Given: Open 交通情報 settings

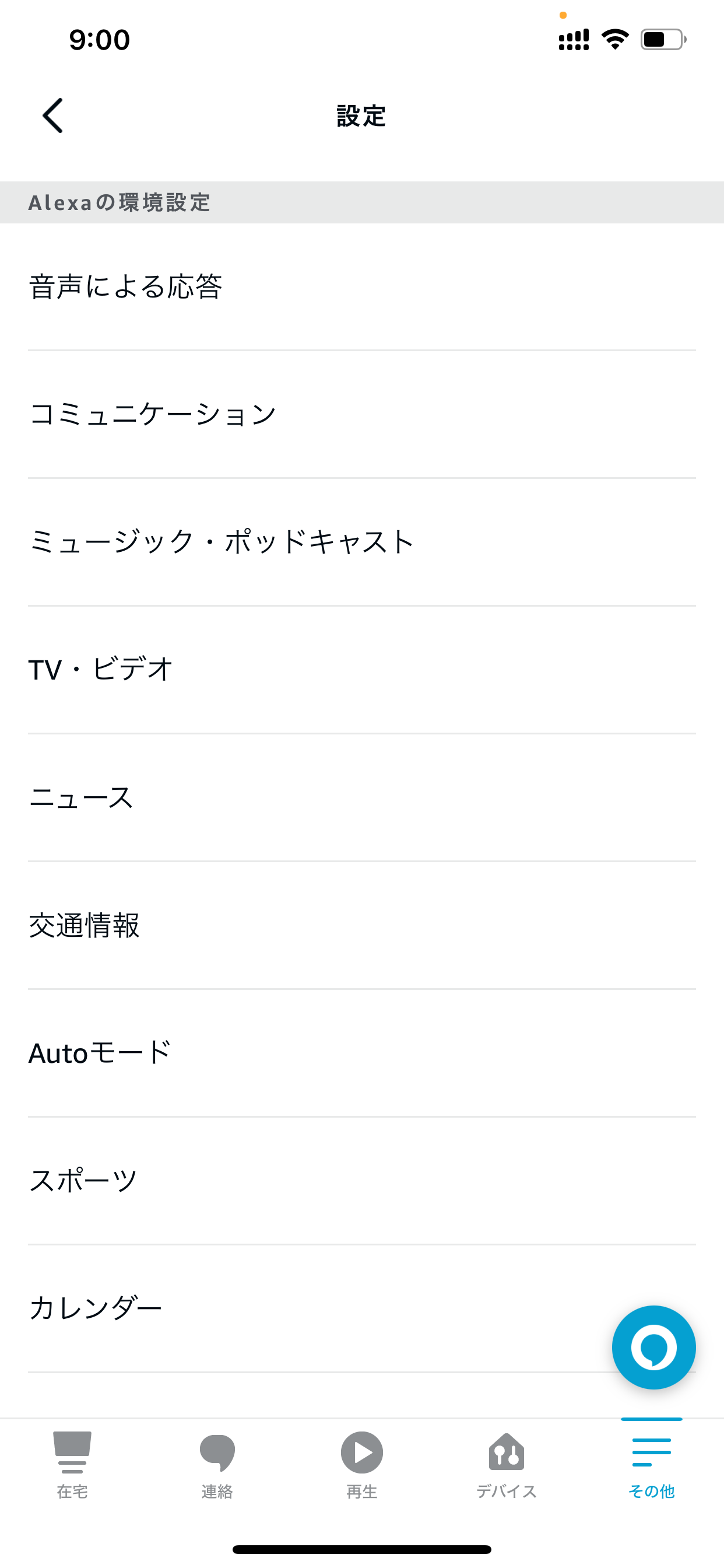Looking at the screenshot, I should 362,926.
